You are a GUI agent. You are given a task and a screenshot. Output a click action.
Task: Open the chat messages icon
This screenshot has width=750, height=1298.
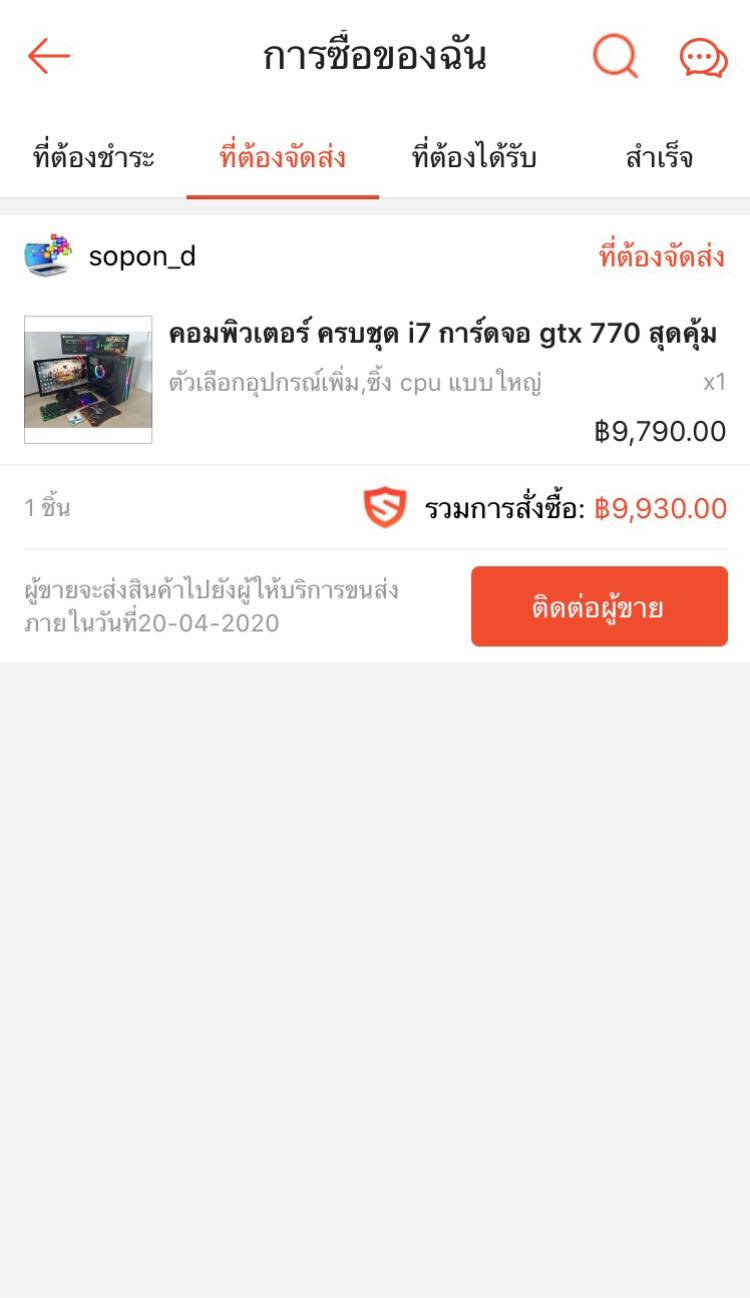tap(703, 58)
